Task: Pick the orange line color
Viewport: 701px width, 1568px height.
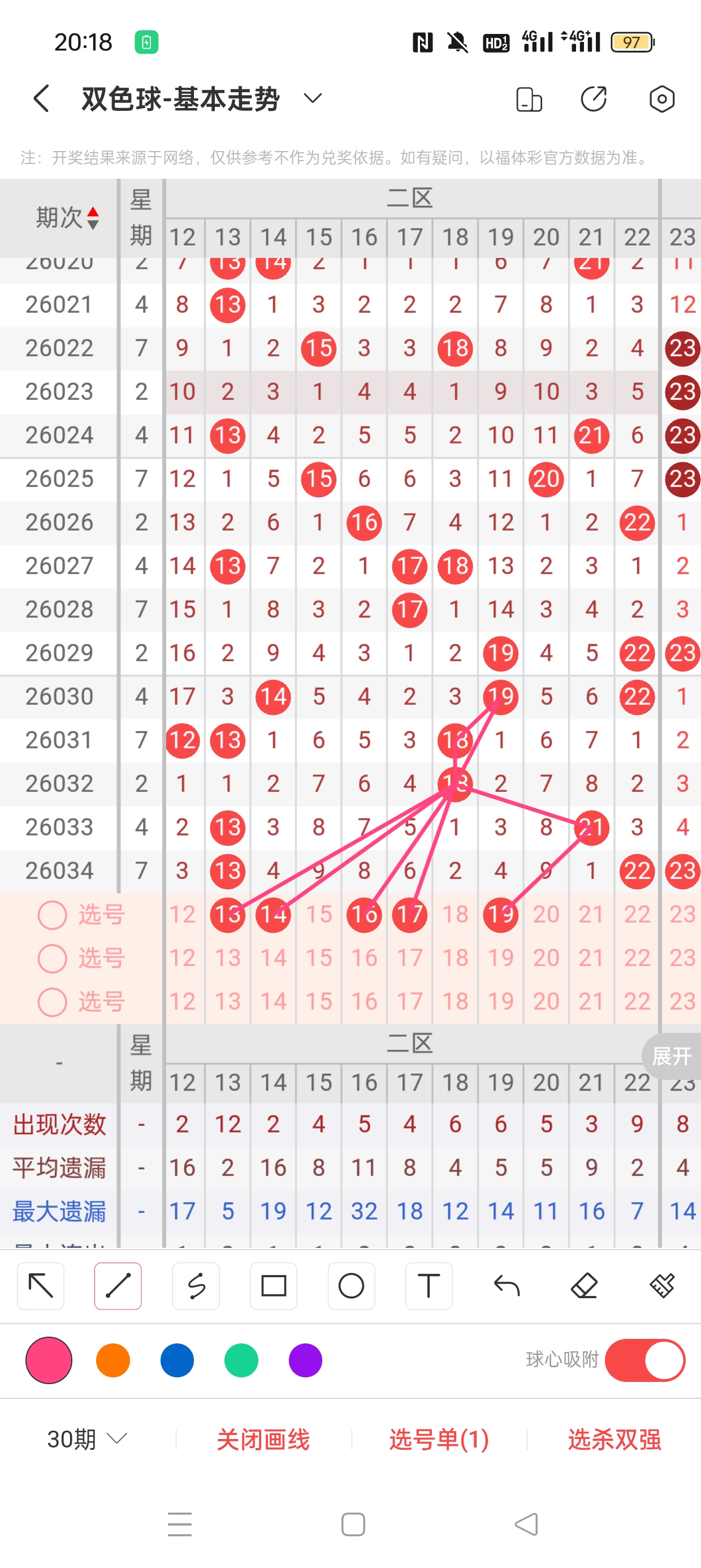Action: coord(113,1360)
